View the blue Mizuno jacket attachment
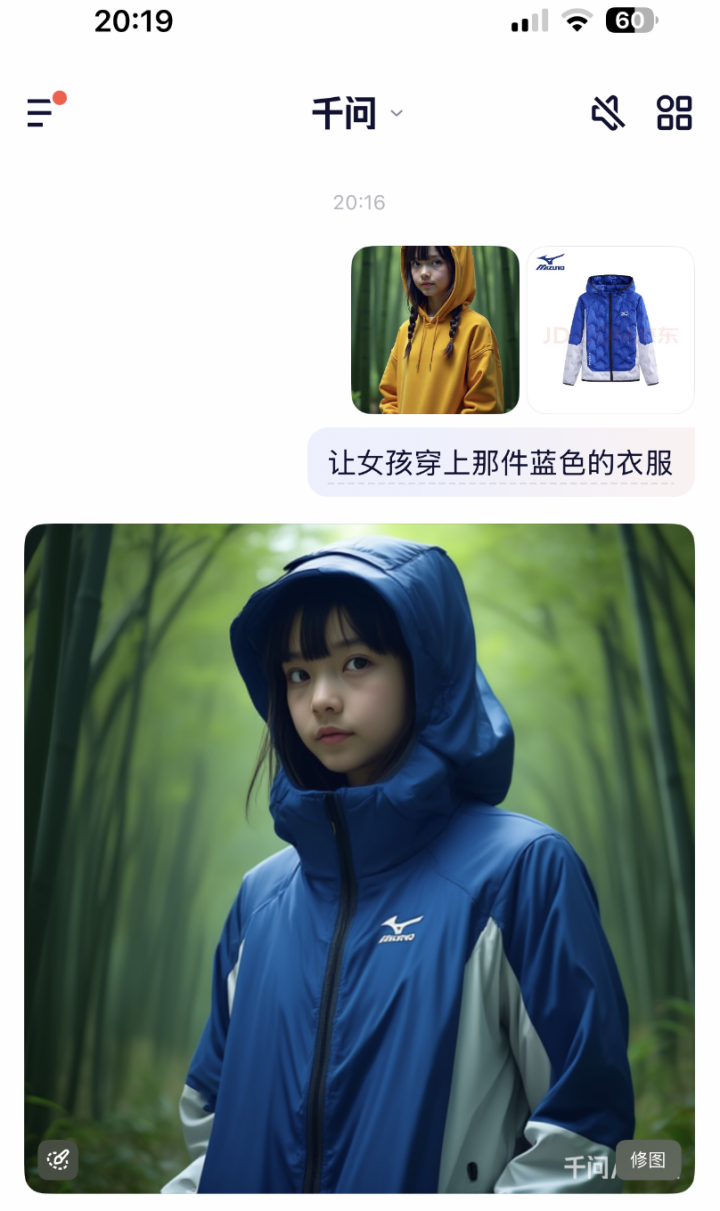Viewport: 720px width, 1211px height. pyautogui.click(x=610, y=329)
